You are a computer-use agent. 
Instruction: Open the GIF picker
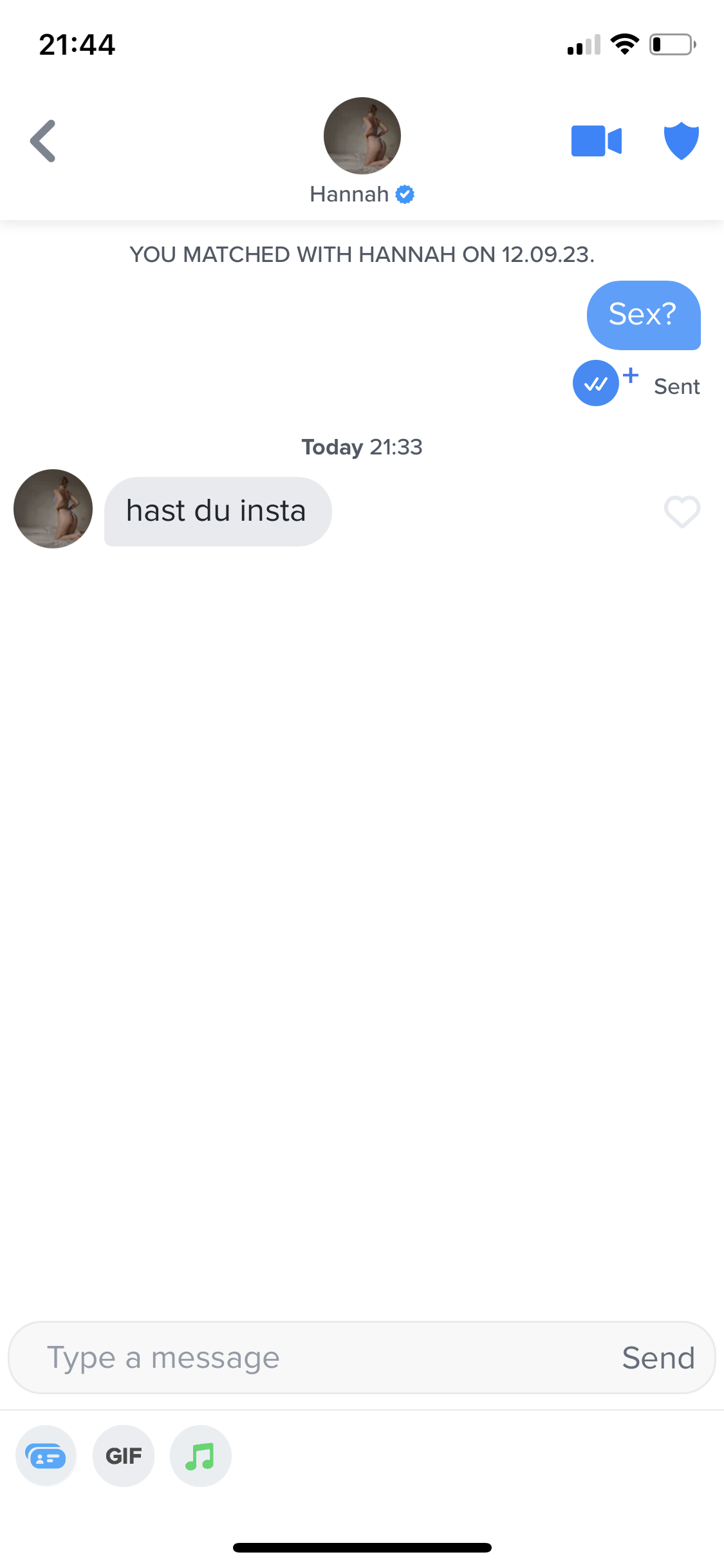124,1455
